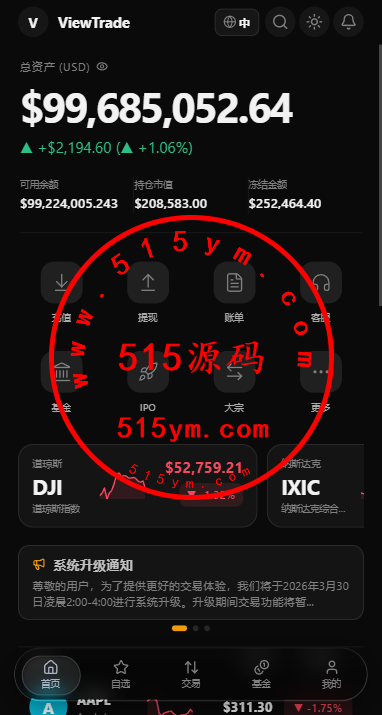Open the IPO shortcut
Viewport: 382px width, 715px height.
pyautogui.click(x=148, y=382)
